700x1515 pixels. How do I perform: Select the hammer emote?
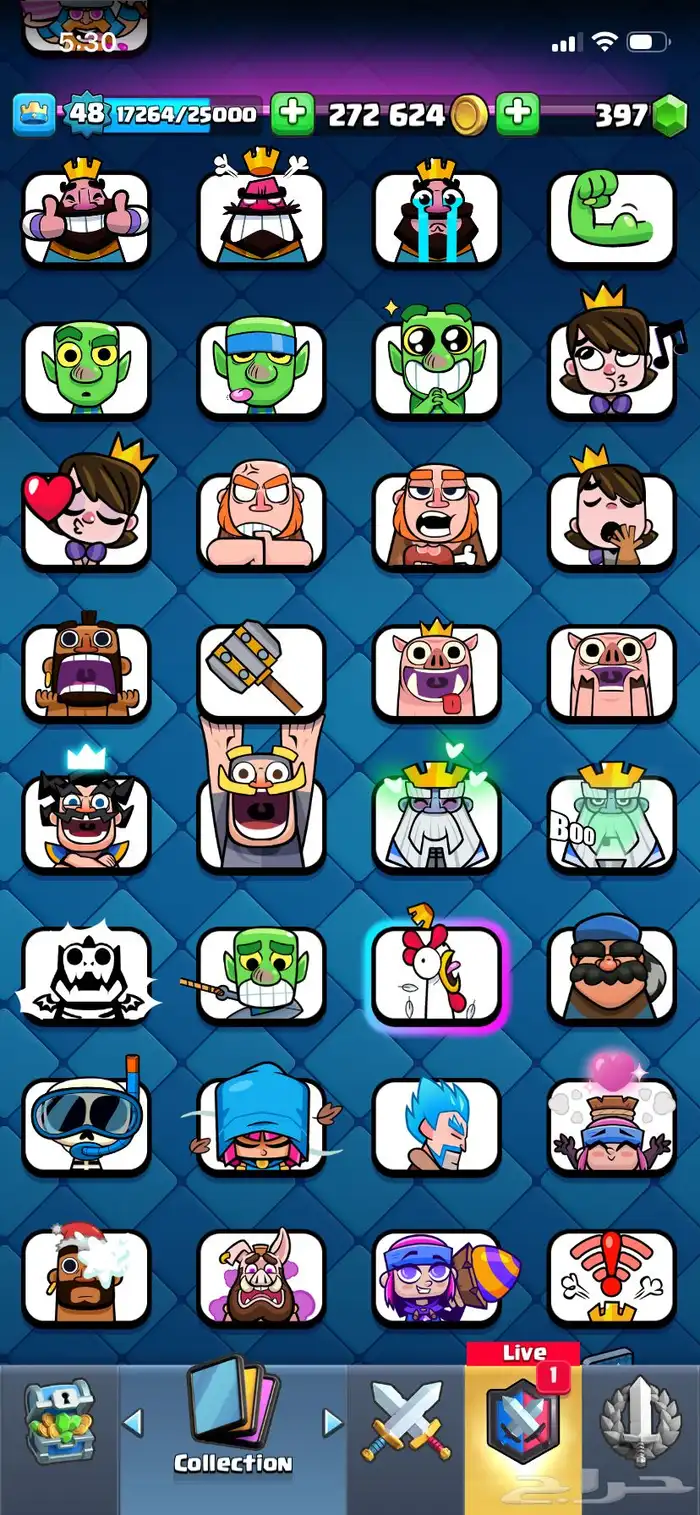click(x=261, y=670)
